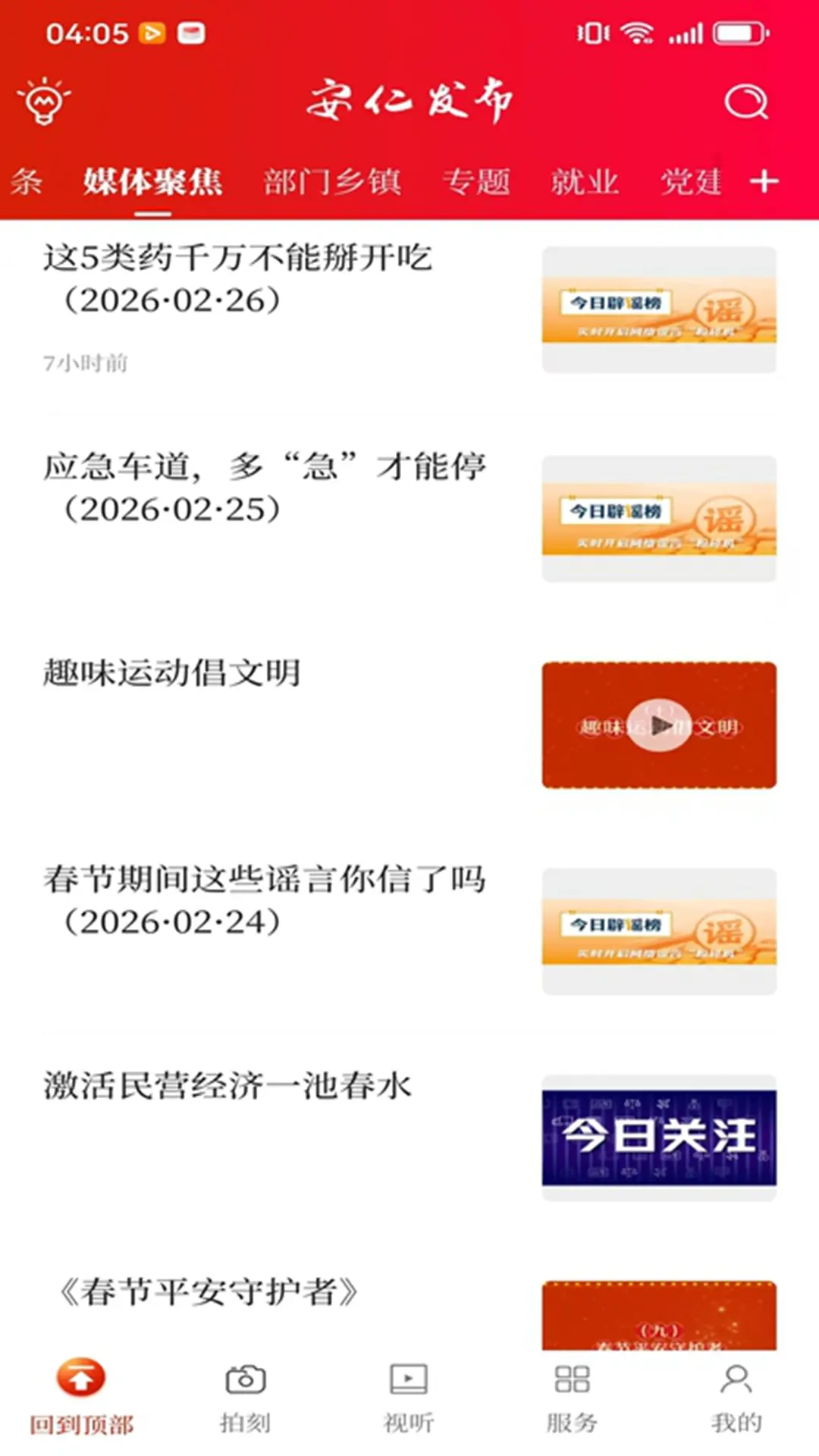Tap 回到顶部 to return to top
Image resolution: width=819 pixels, height=1456 pixels.
click(81, 1396)
